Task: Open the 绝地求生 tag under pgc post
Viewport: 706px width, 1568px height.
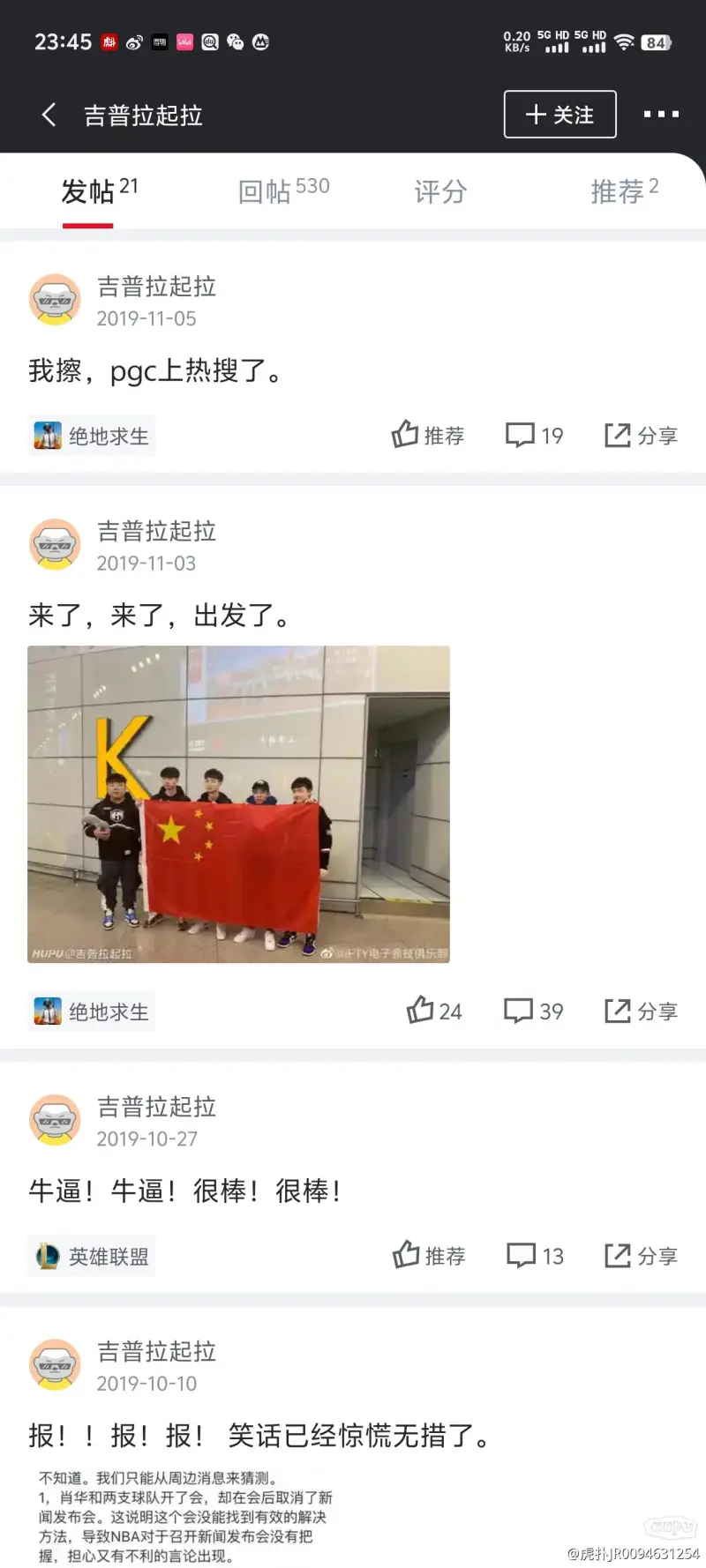Action: click(x=92, y=436)
